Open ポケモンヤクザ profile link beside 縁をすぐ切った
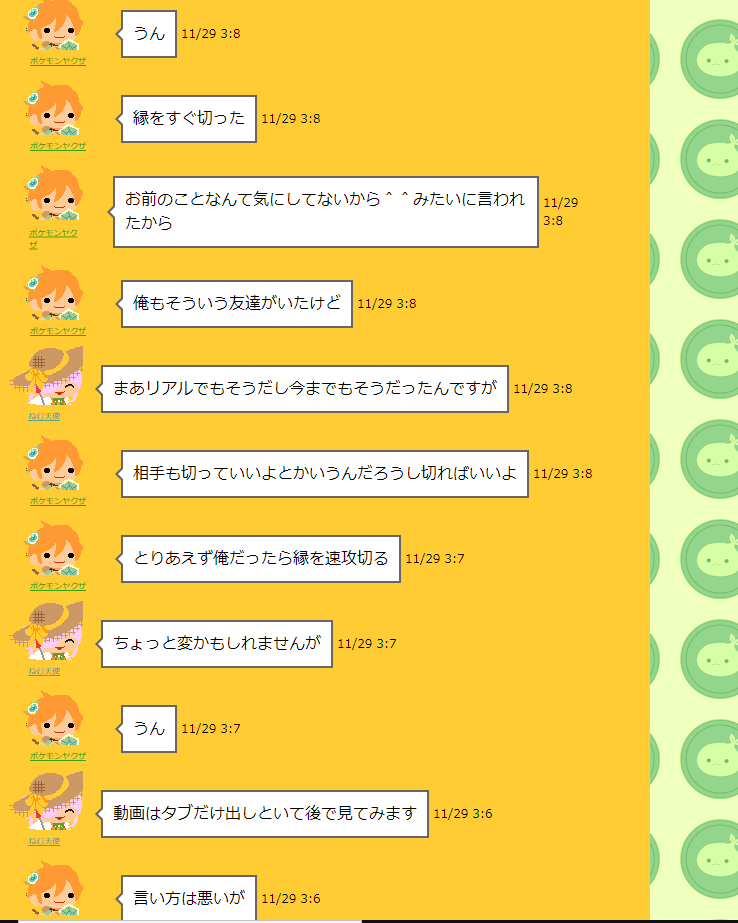Screen dimensions: 738x923 [x=57, y=146]
